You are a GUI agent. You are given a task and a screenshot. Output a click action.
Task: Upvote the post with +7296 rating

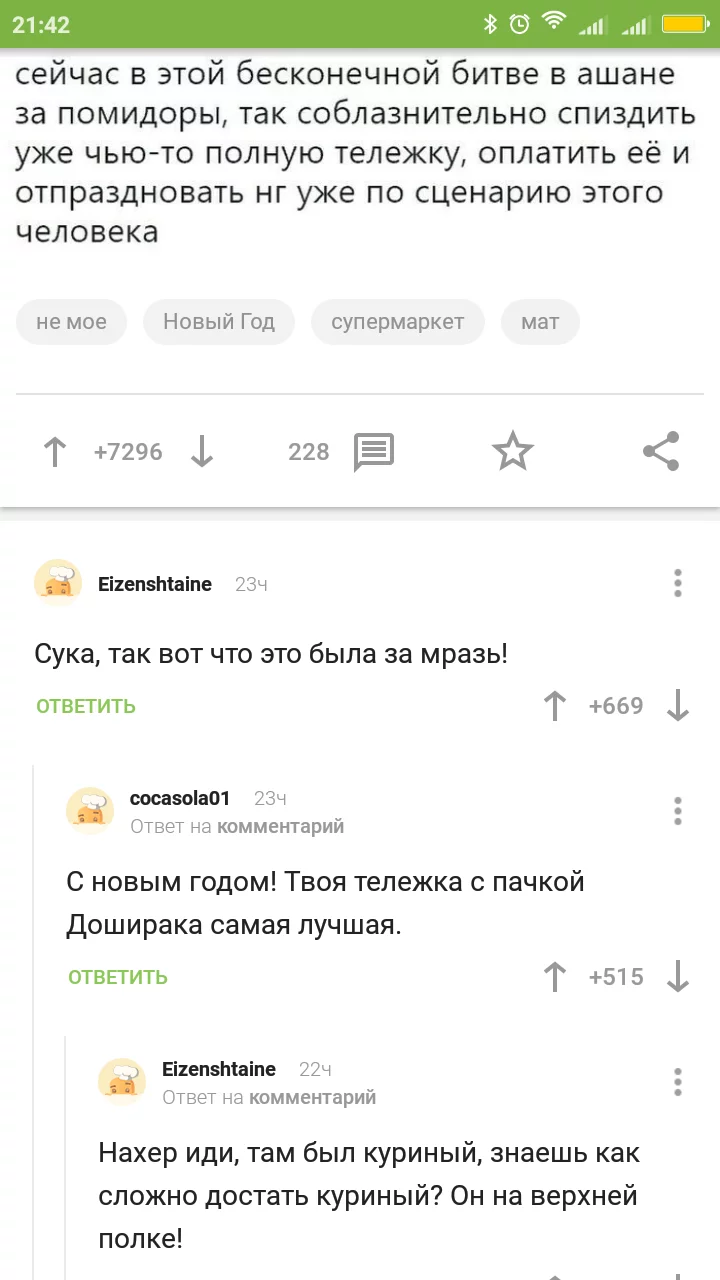(55, 452)
